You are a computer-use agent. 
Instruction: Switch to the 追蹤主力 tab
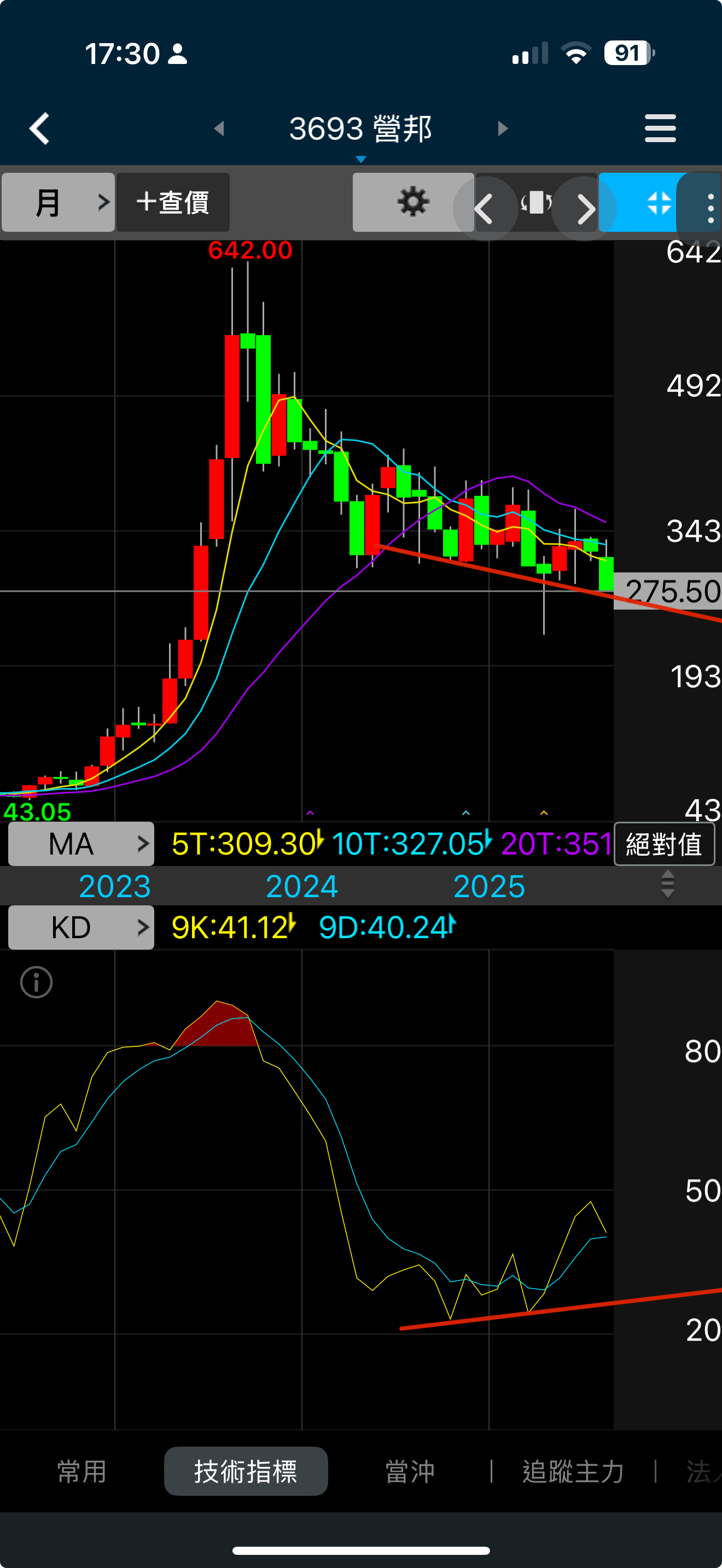click(573, 1471)
